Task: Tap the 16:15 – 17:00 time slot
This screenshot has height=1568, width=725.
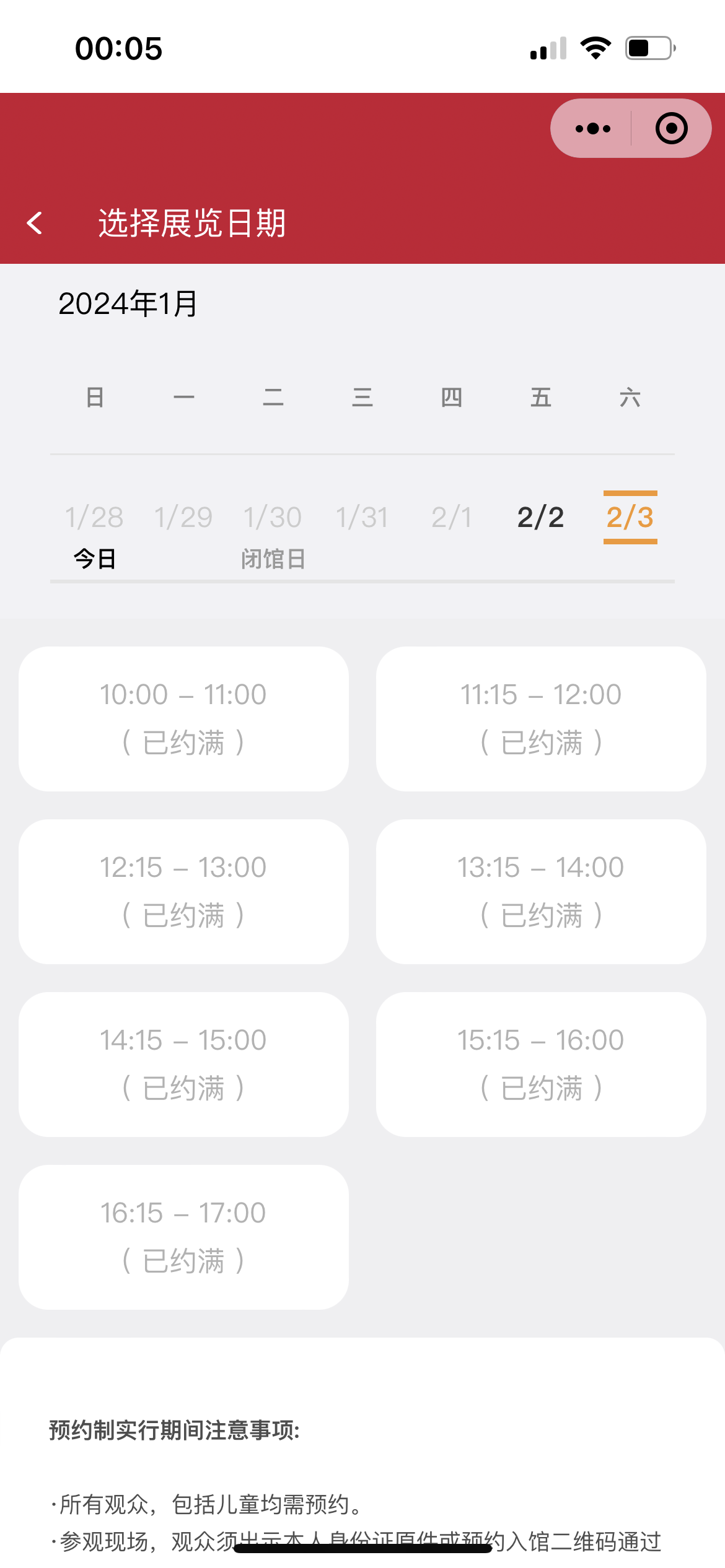Action: pyautogui.click(x=183, y=1237)
